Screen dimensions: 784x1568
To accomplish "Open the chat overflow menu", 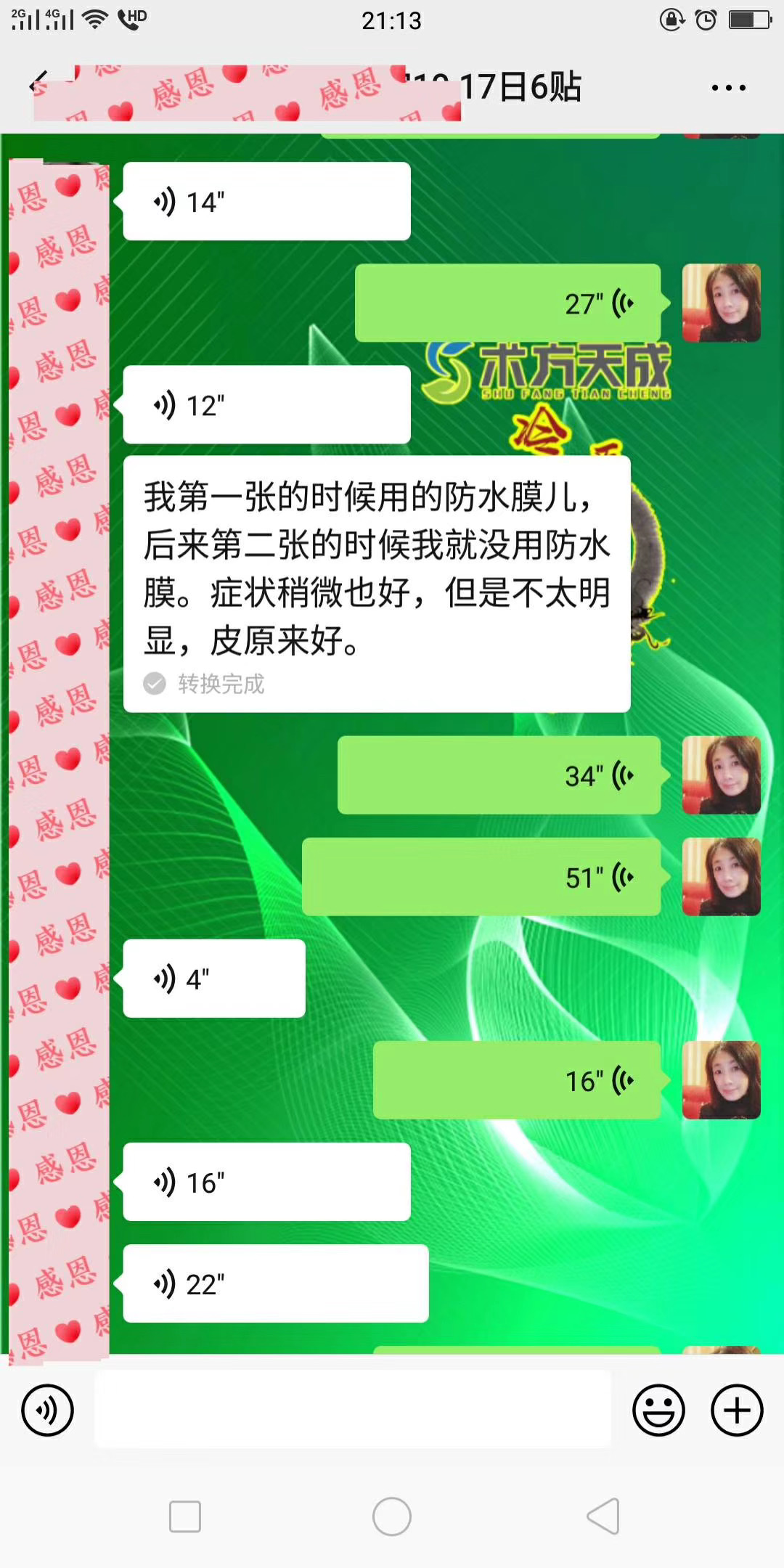I will [x=728, y=88].
